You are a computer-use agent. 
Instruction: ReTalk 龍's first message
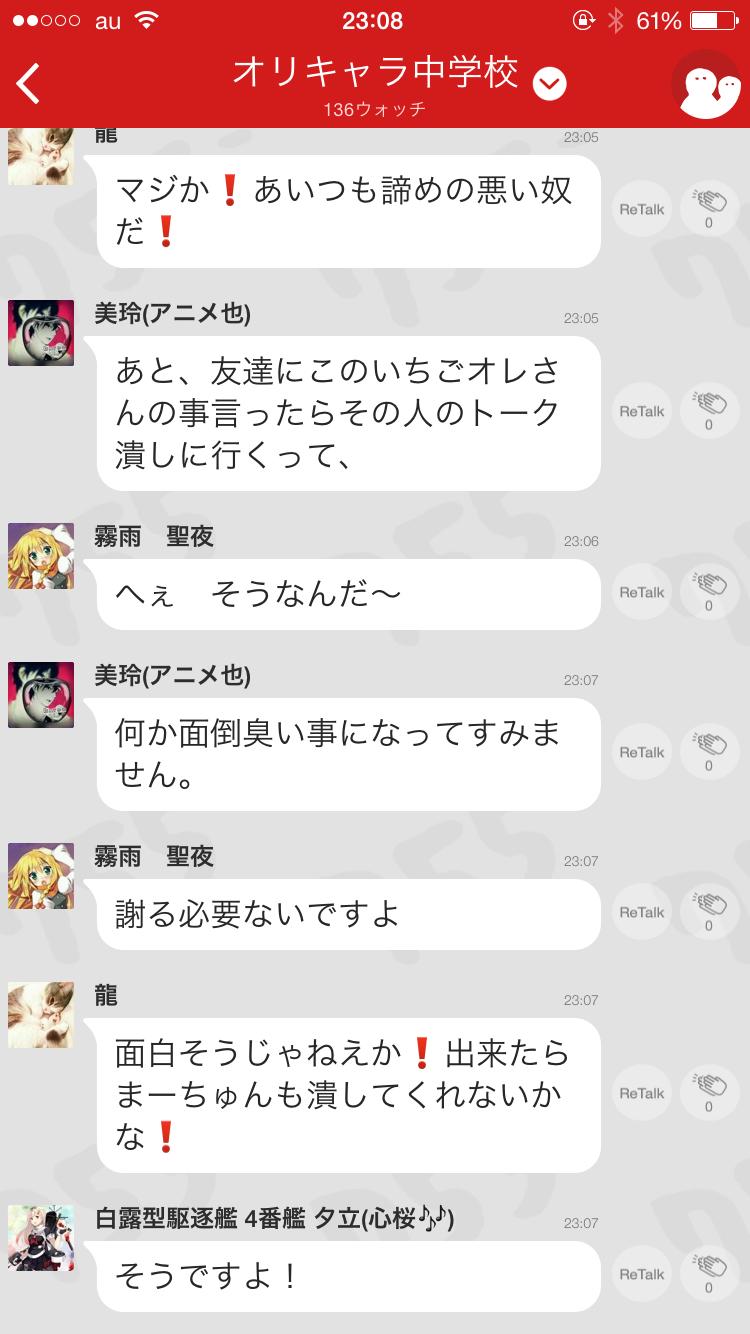(641, 211)
